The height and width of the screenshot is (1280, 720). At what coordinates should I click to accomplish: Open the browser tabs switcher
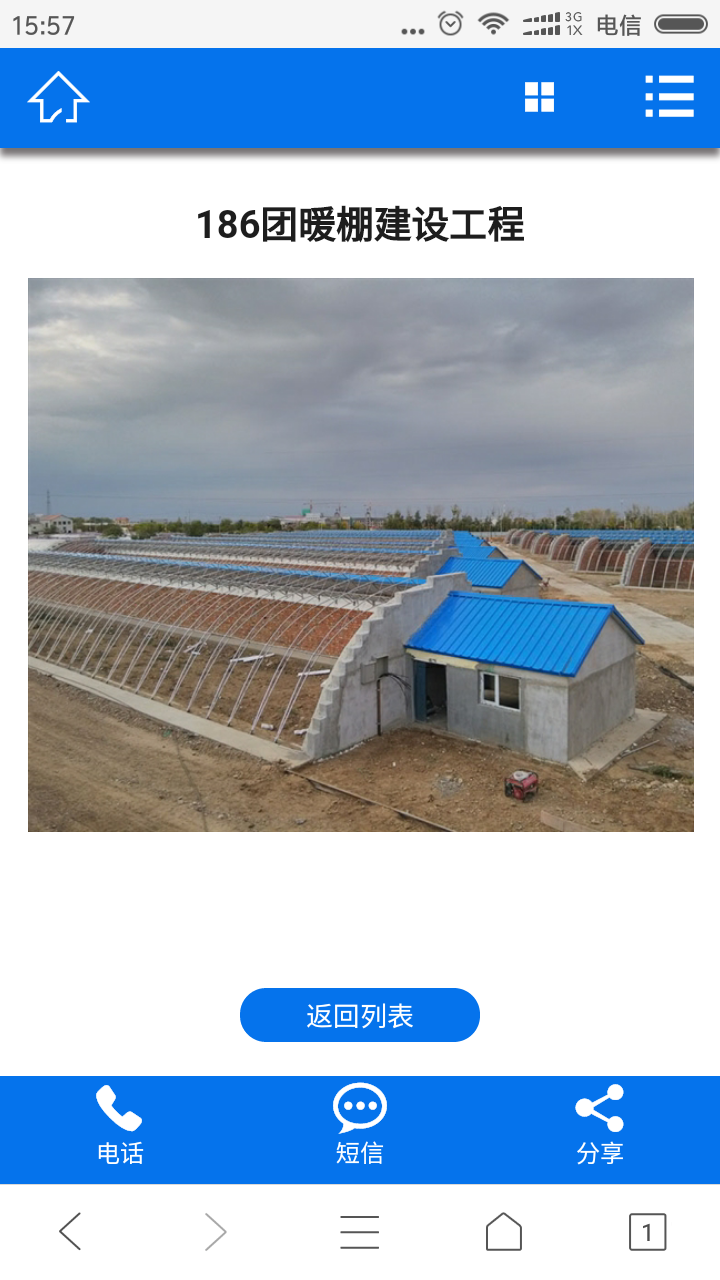647,1232
